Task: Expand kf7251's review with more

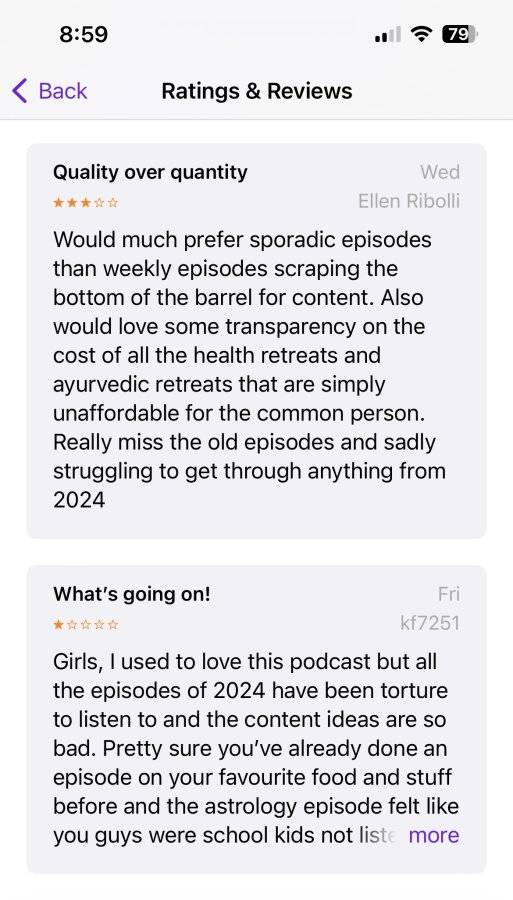Action: pos(433,835)
